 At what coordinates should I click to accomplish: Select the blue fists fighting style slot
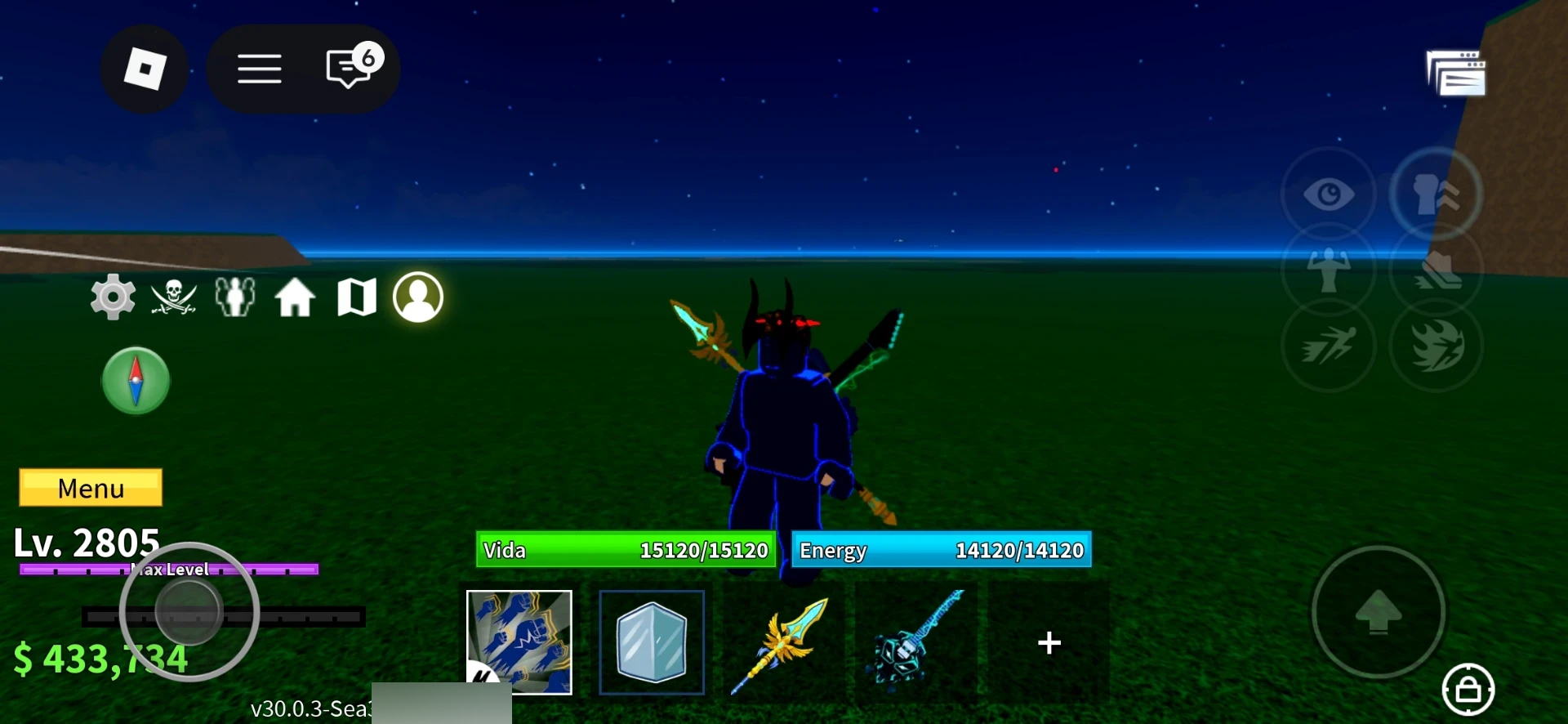point(519,642)
